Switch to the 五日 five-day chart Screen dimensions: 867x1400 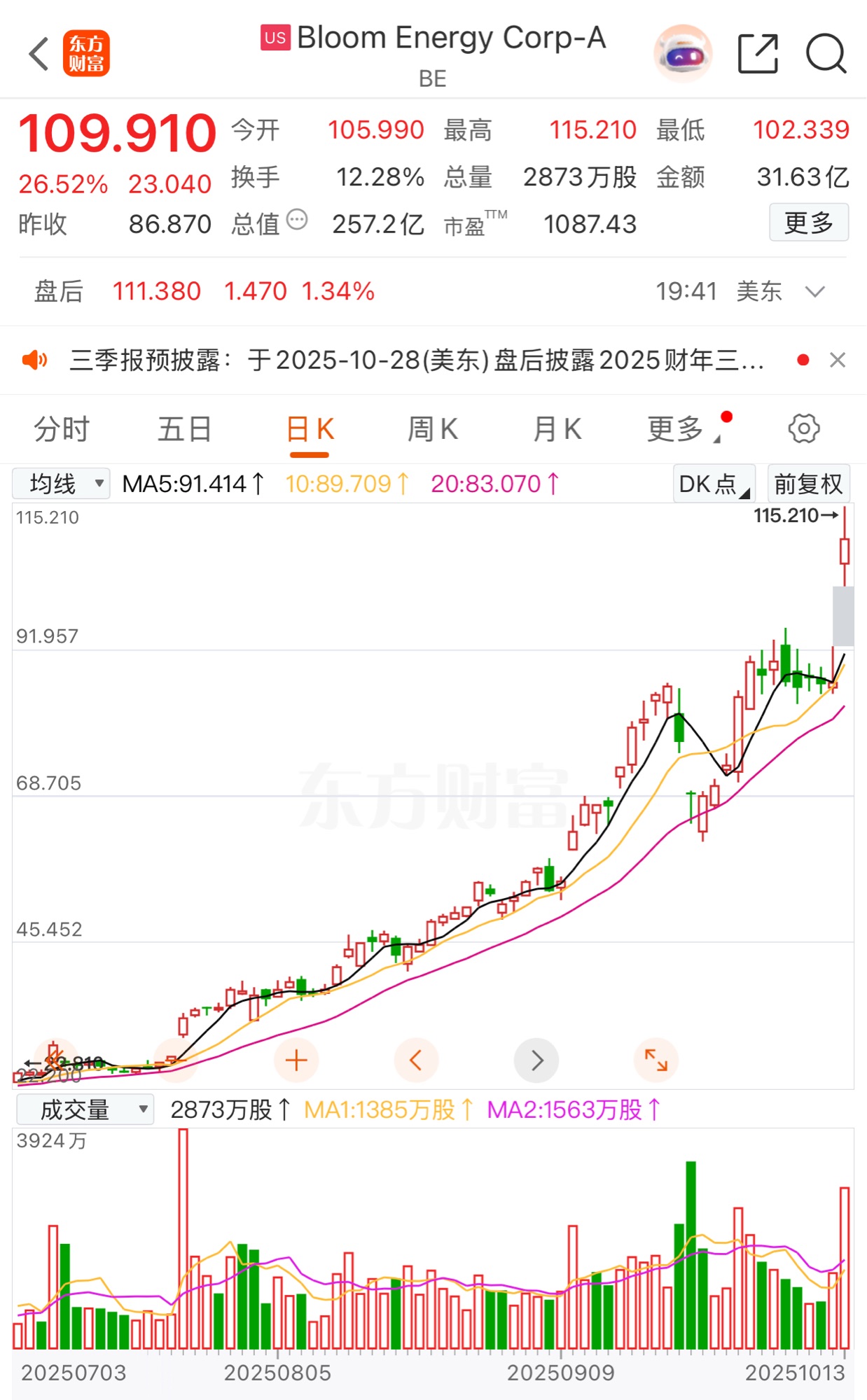tap(184, 429)
